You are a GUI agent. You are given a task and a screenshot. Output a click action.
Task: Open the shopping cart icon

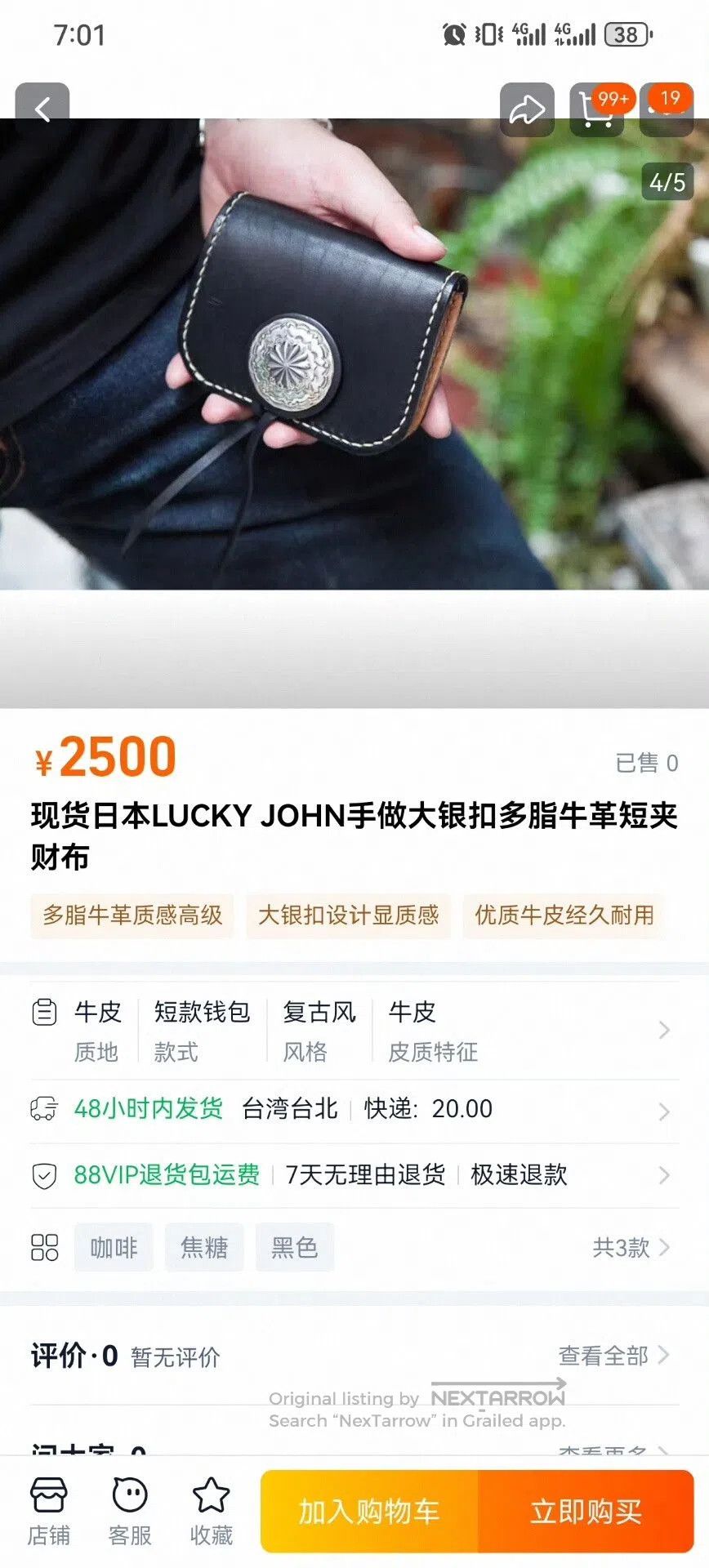pyautogui.click(x=596, y=109)
